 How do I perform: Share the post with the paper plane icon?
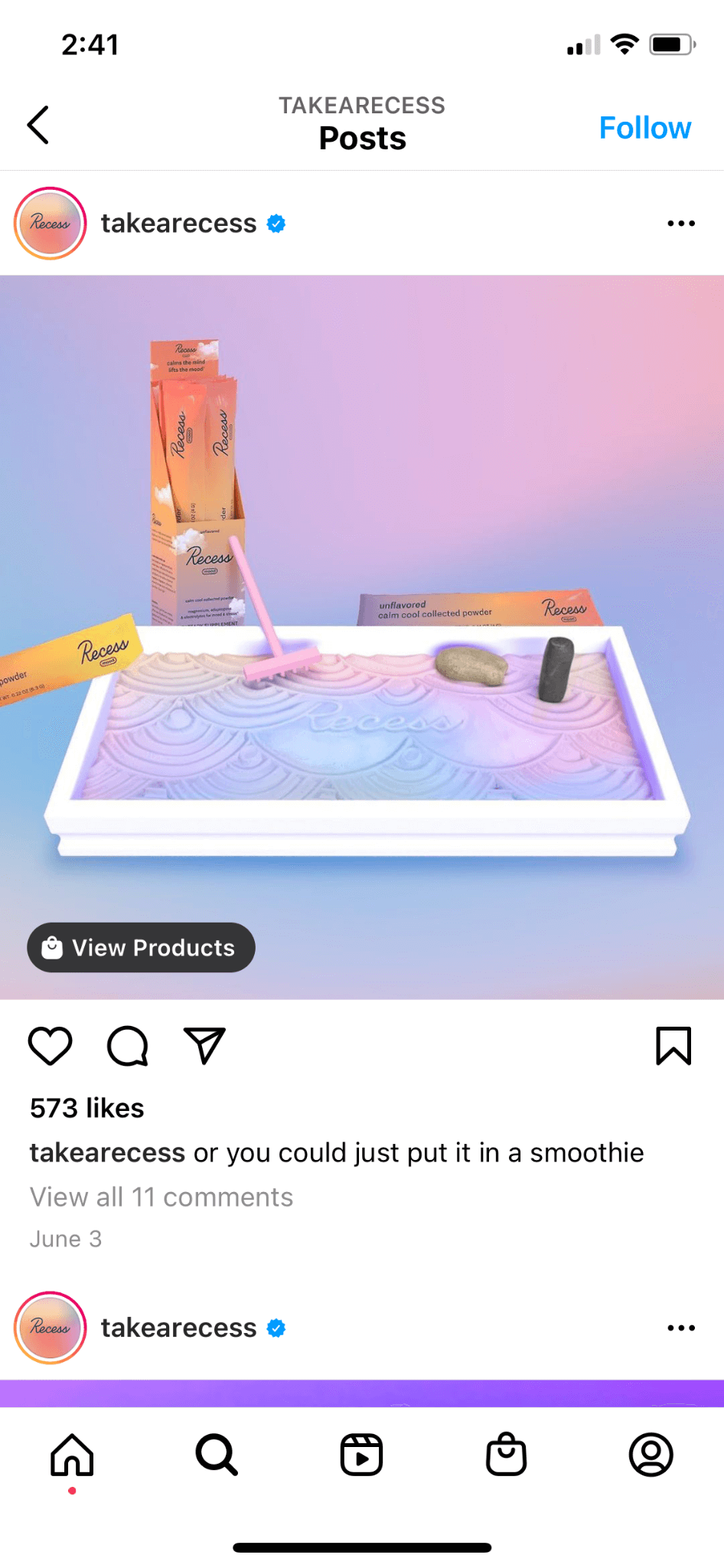pyautogui.click(x=204, y=1046)
